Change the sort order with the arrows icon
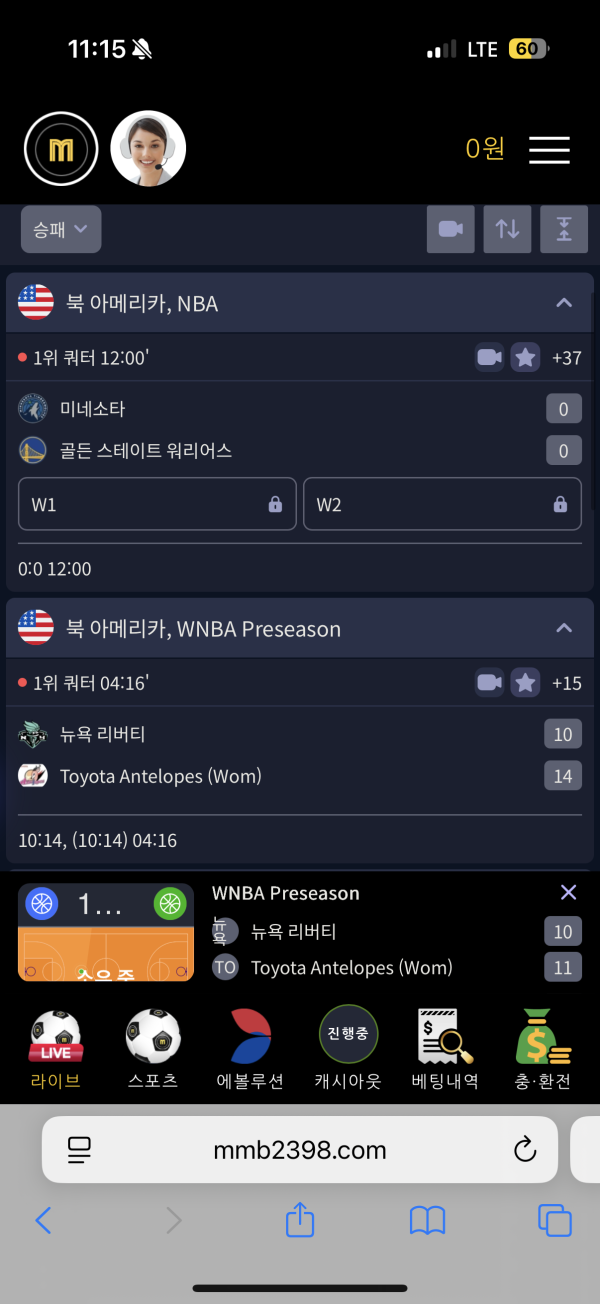This screenshot has height=1304, width=600. 507,229
